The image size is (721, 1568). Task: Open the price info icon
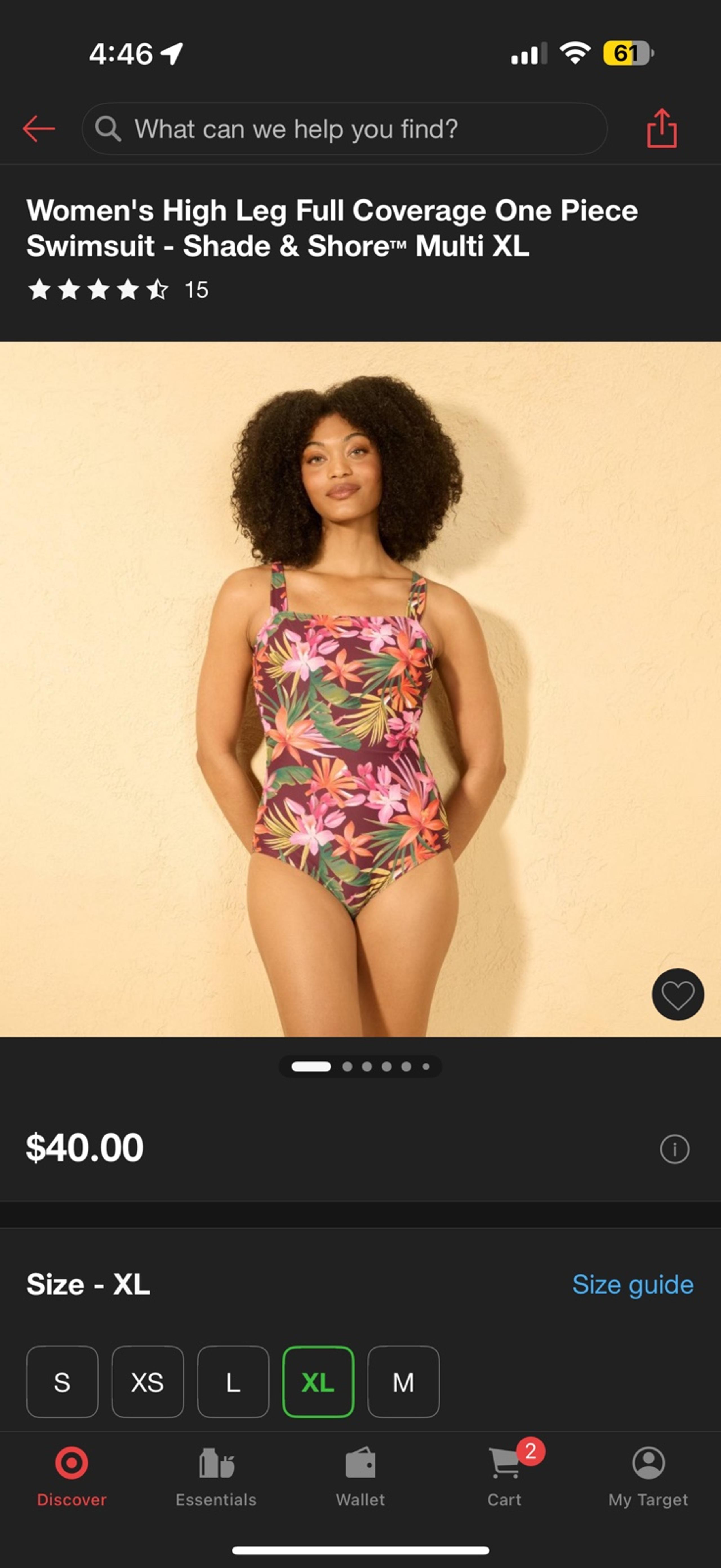(675, 1149)
